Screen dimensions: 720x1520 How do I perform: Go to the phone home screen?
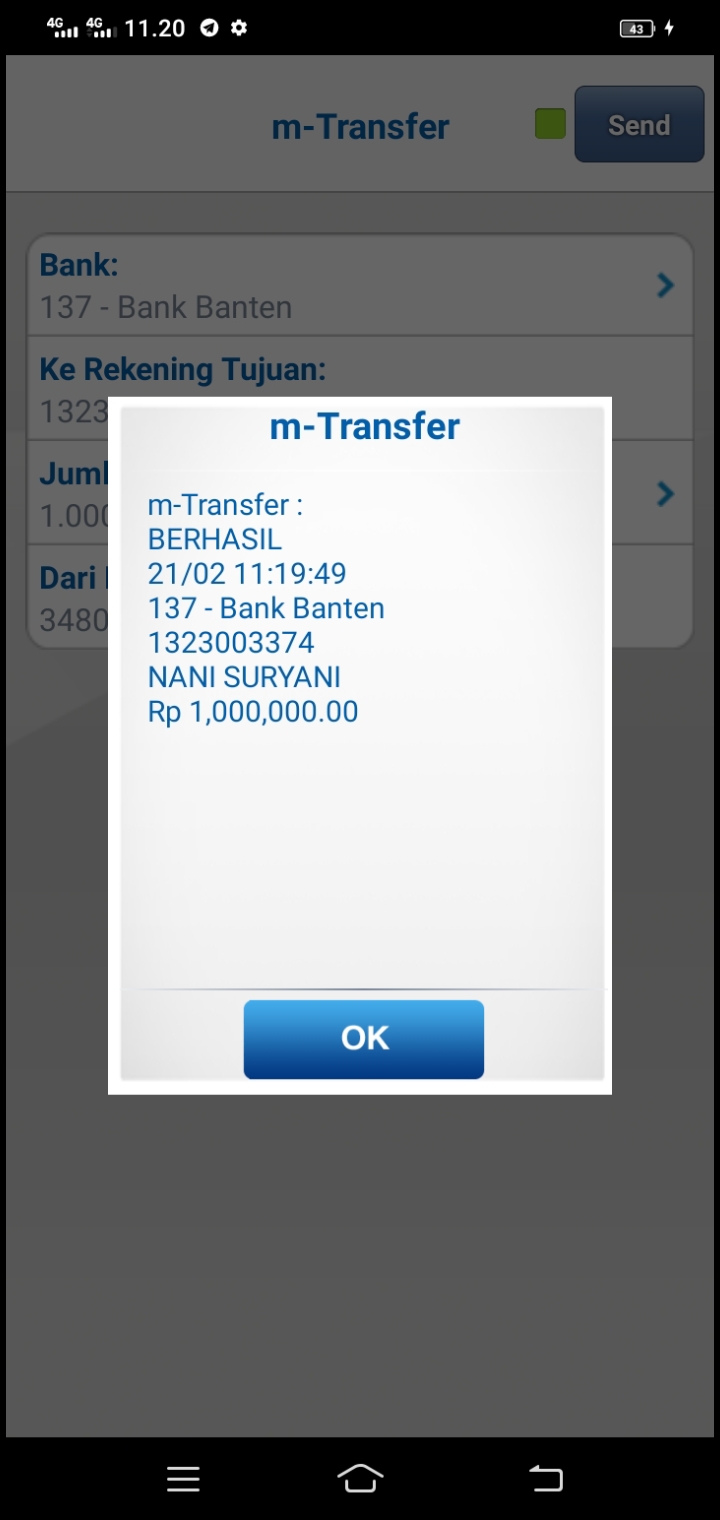pos(360,1478)
